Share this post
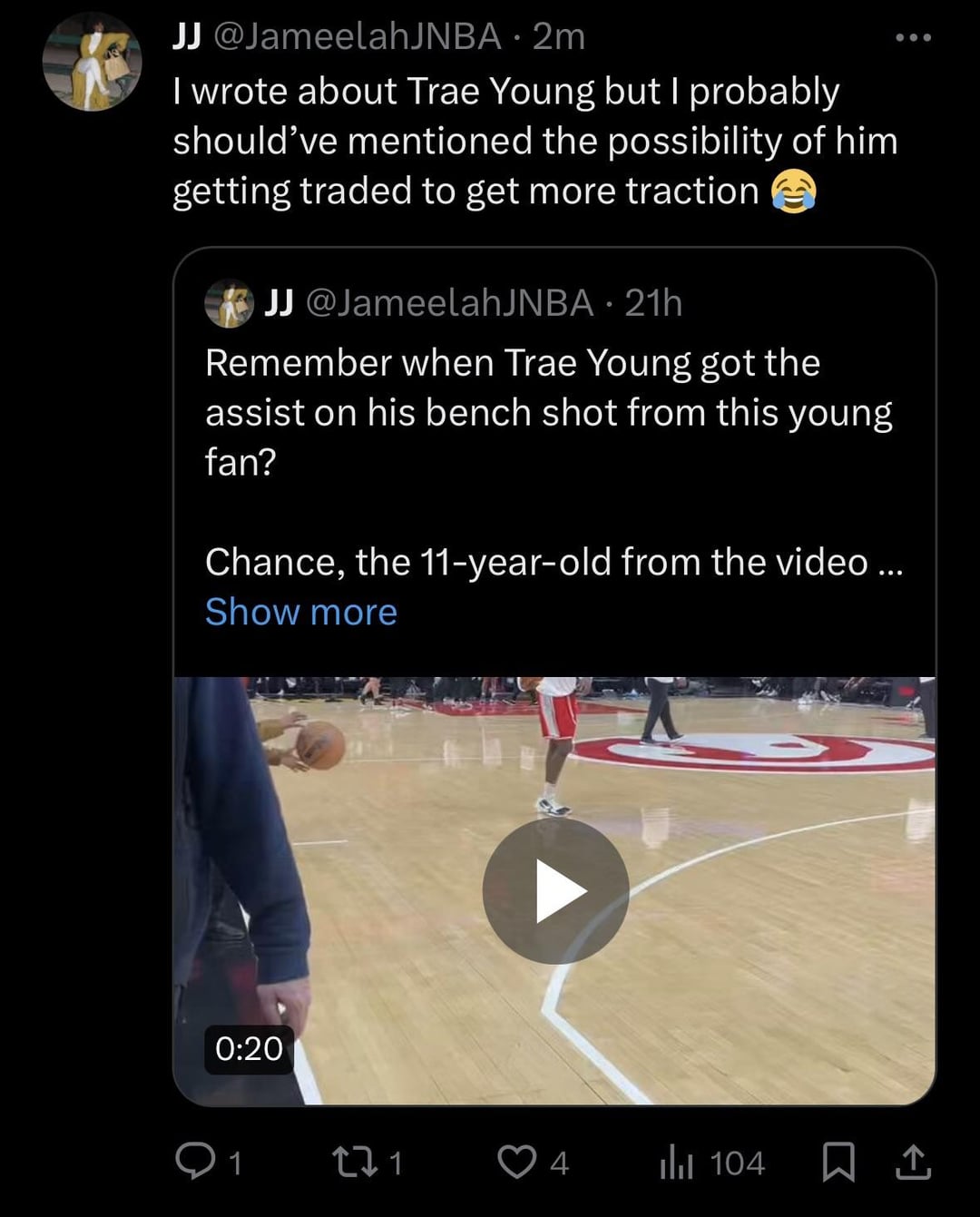Screen dimensions: 980x1217 (913, 1162)
